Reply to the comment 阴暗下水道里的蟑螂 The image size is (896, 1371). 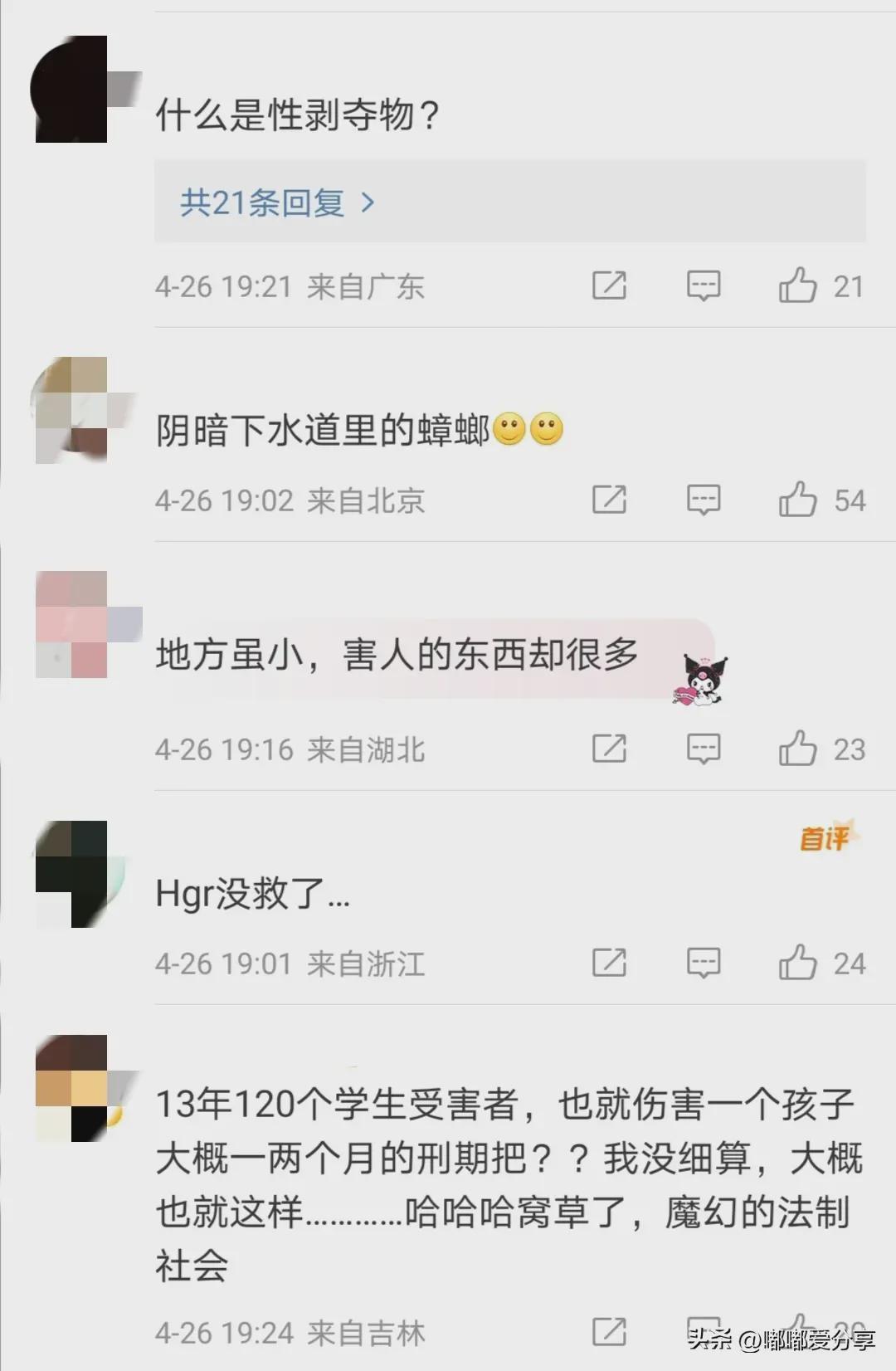coord(704,500)
